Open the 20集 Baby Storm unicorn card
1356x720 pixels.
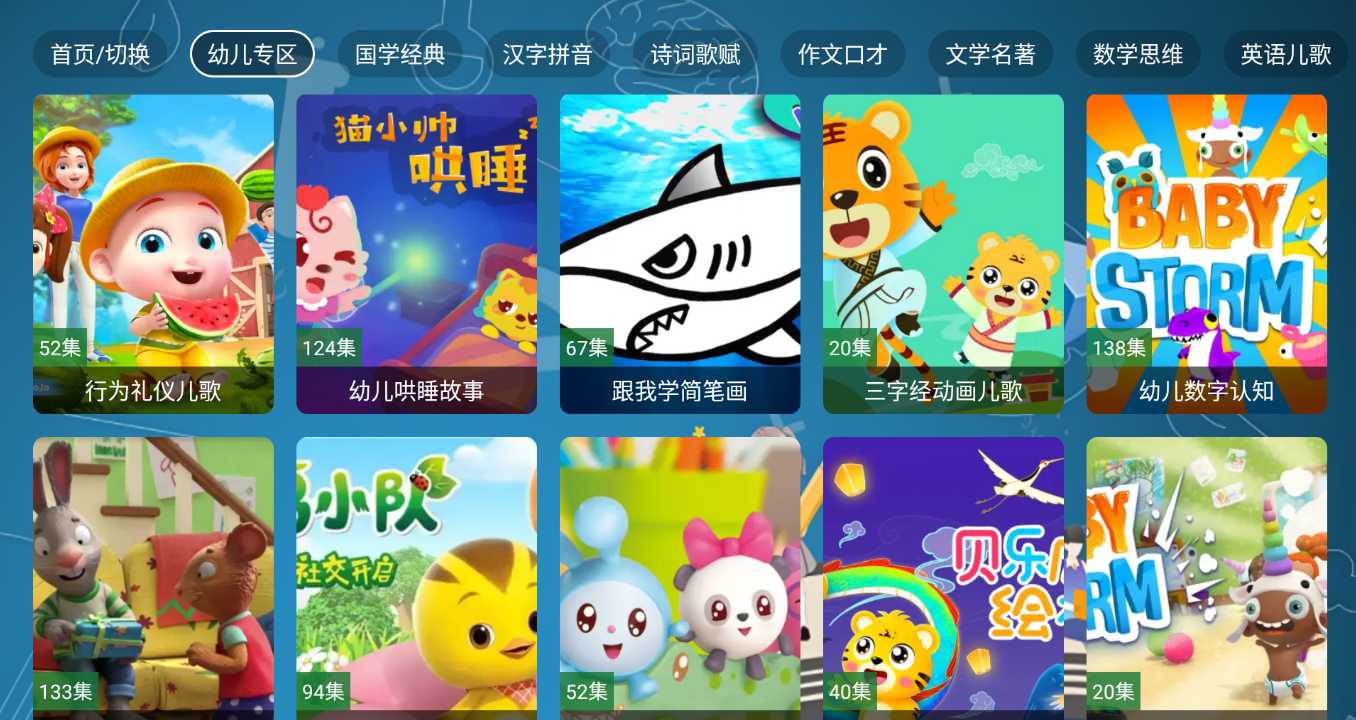point(1206,578)
